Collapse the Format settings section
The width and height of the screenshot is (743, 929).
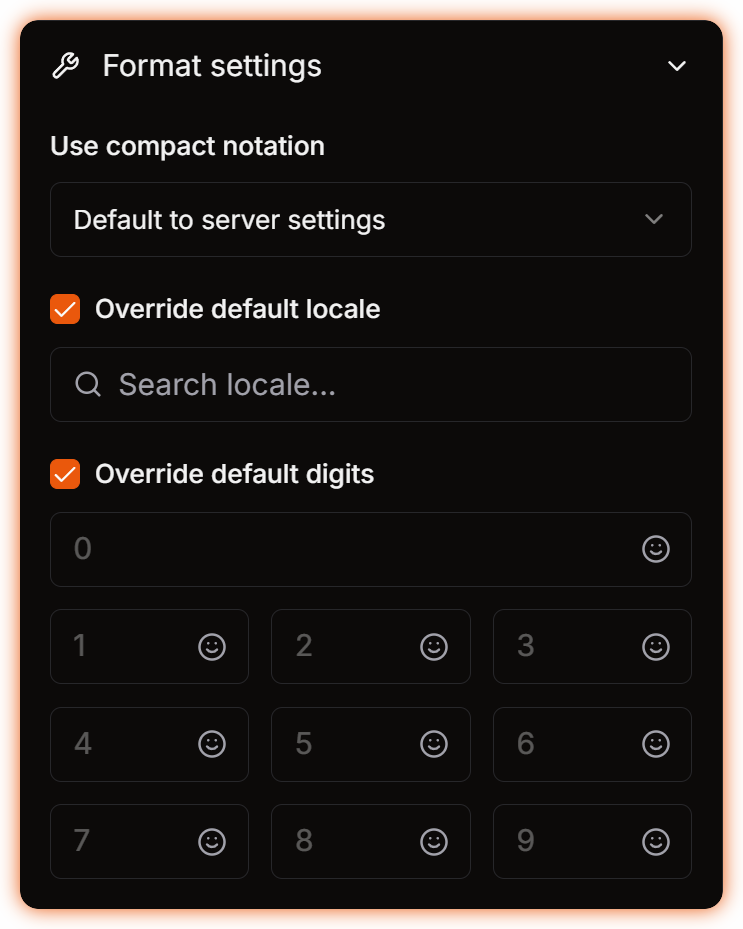point(677,66)
